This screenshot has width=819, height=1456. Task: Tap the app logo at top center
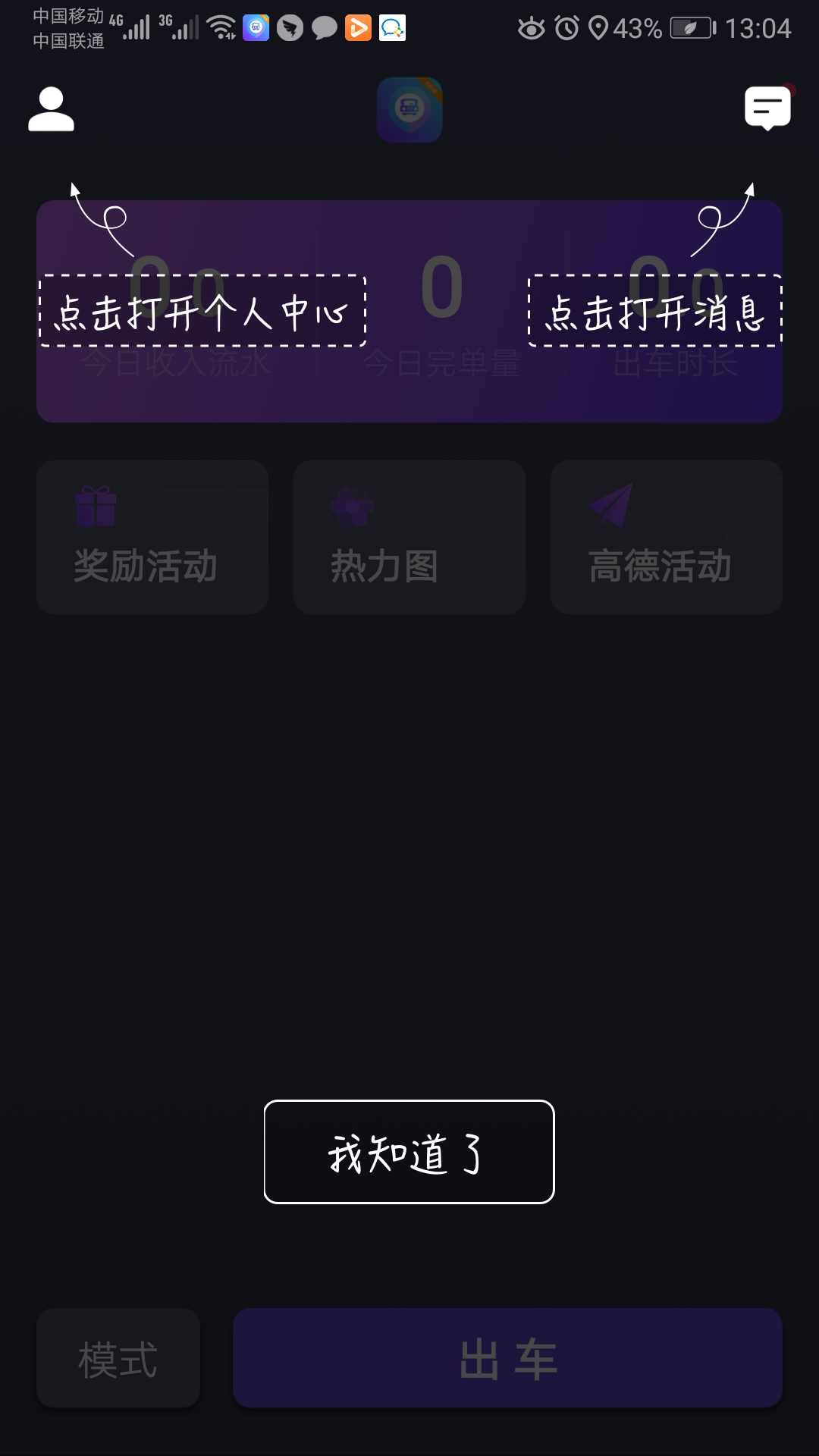point(409,110)
